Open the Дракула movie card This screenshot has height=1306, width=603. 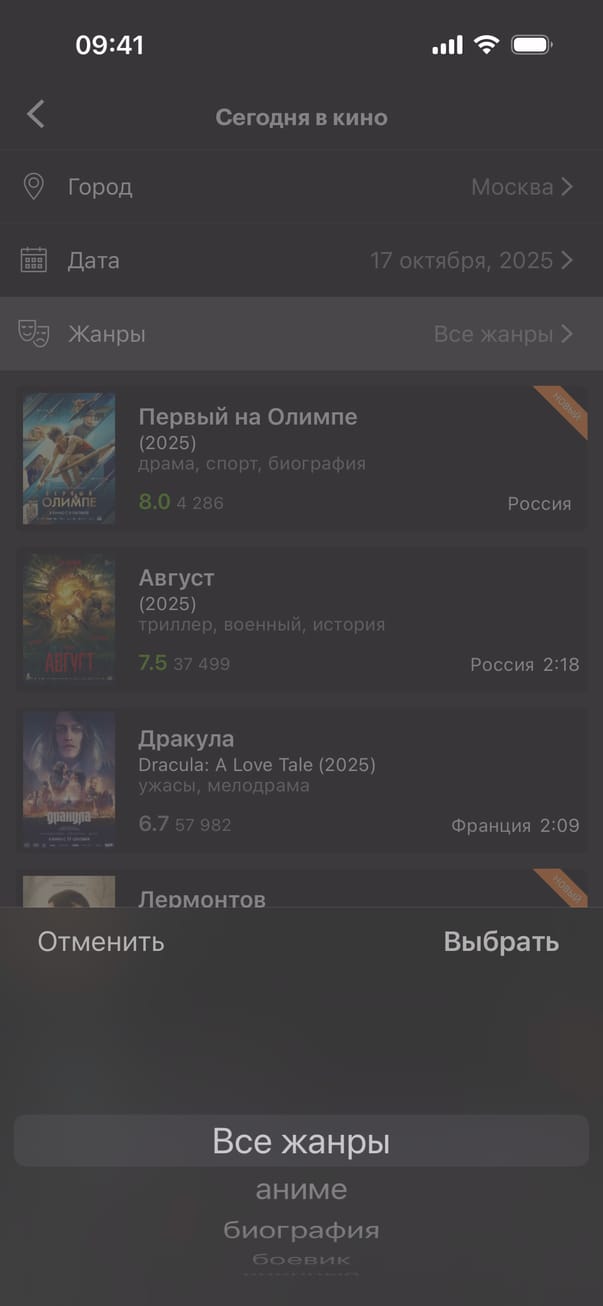[x=301, y=780]
